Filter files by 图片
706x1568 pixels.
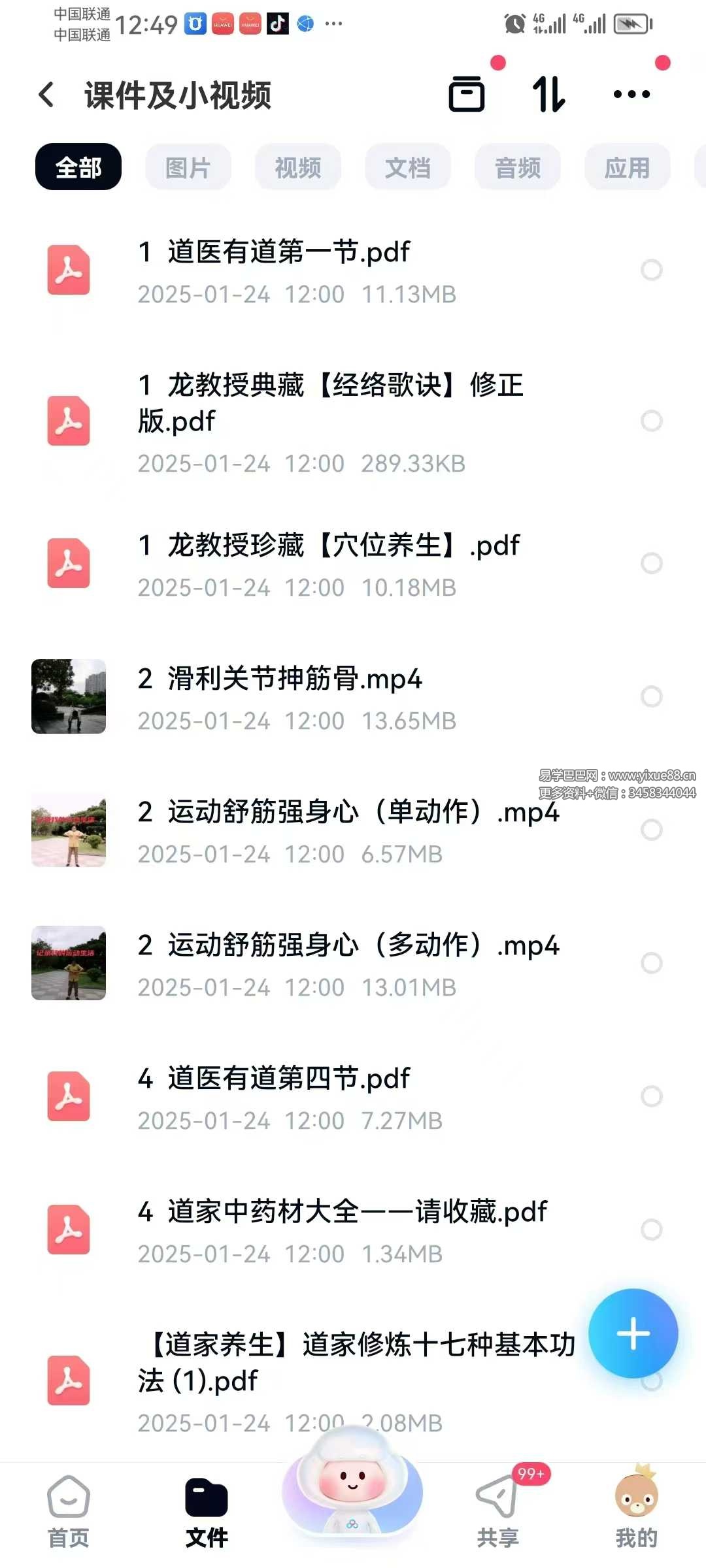188,167
